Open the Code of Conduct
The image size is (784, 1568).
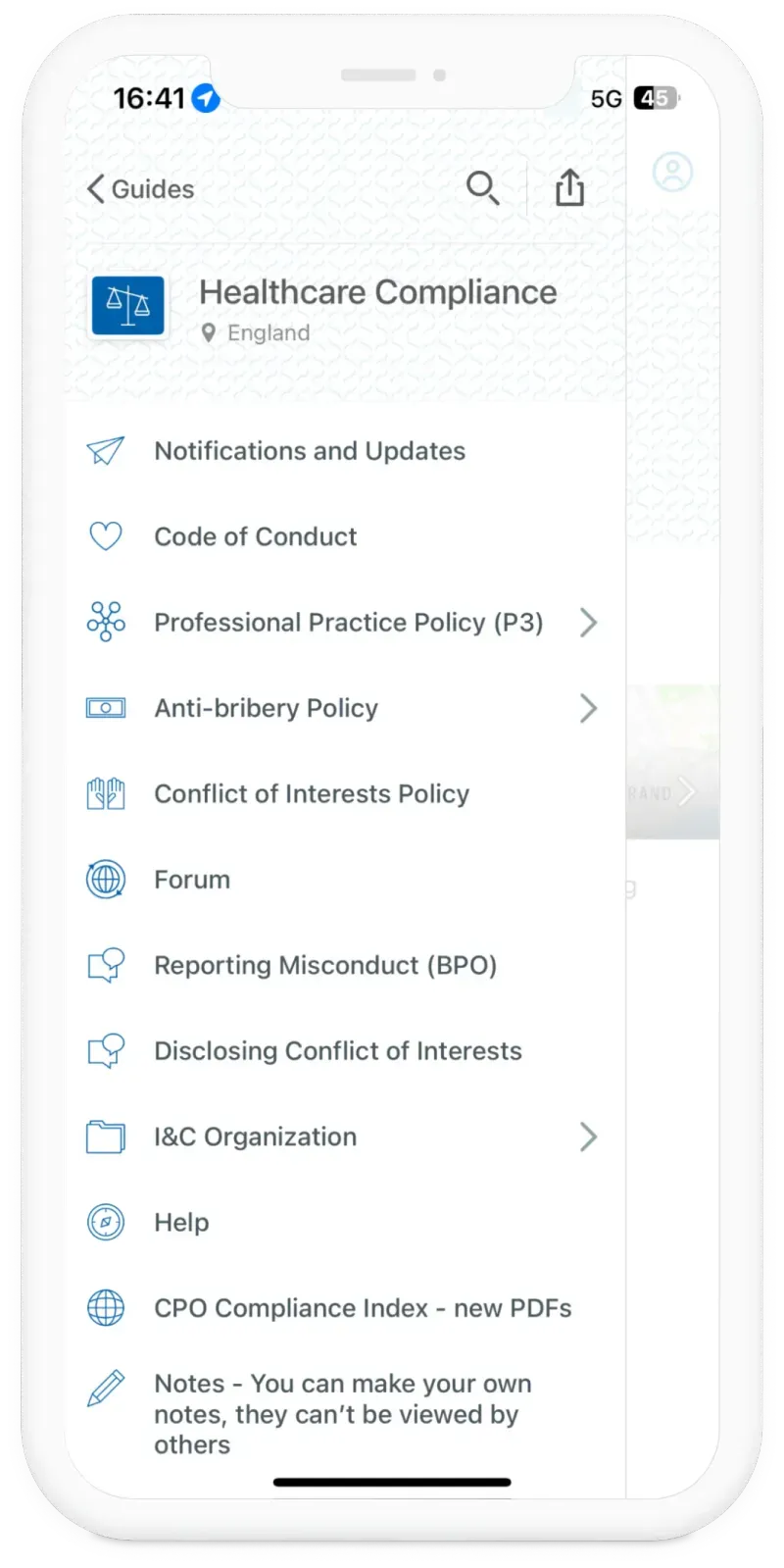tap(256, 536)
